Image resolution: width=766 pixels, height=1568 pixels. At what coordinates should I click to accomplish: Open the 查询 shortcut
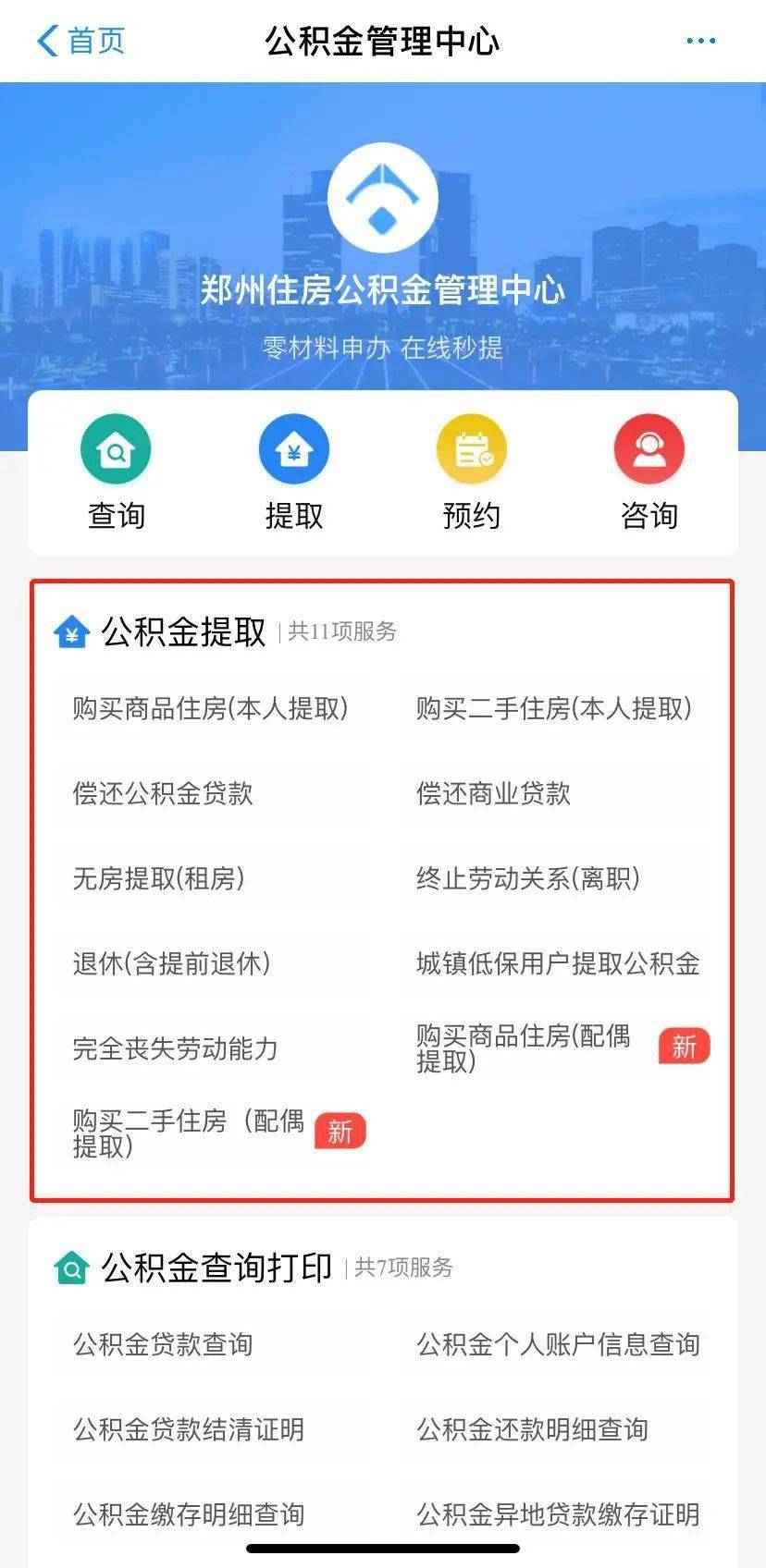(117, 472)
